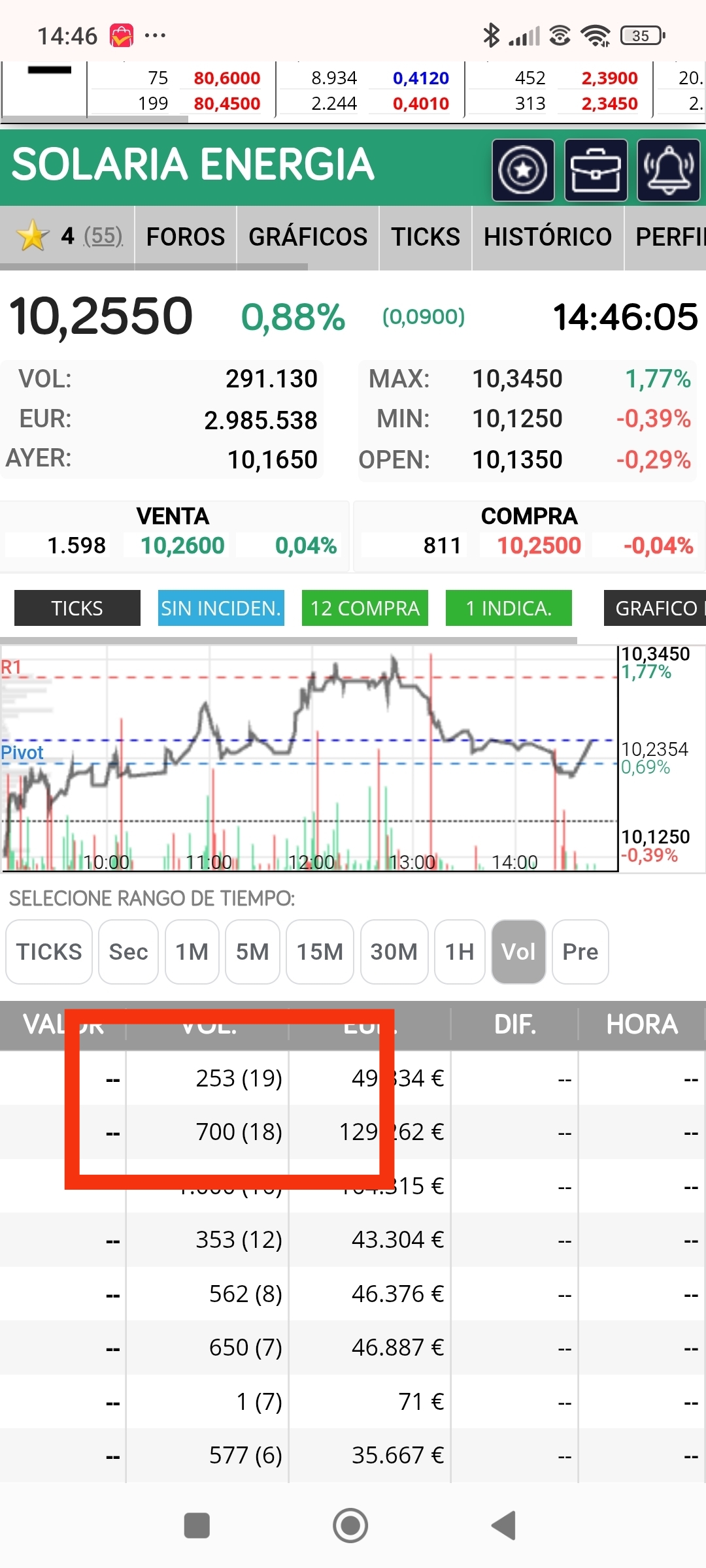Go to the system home screen

[350, 1526]
